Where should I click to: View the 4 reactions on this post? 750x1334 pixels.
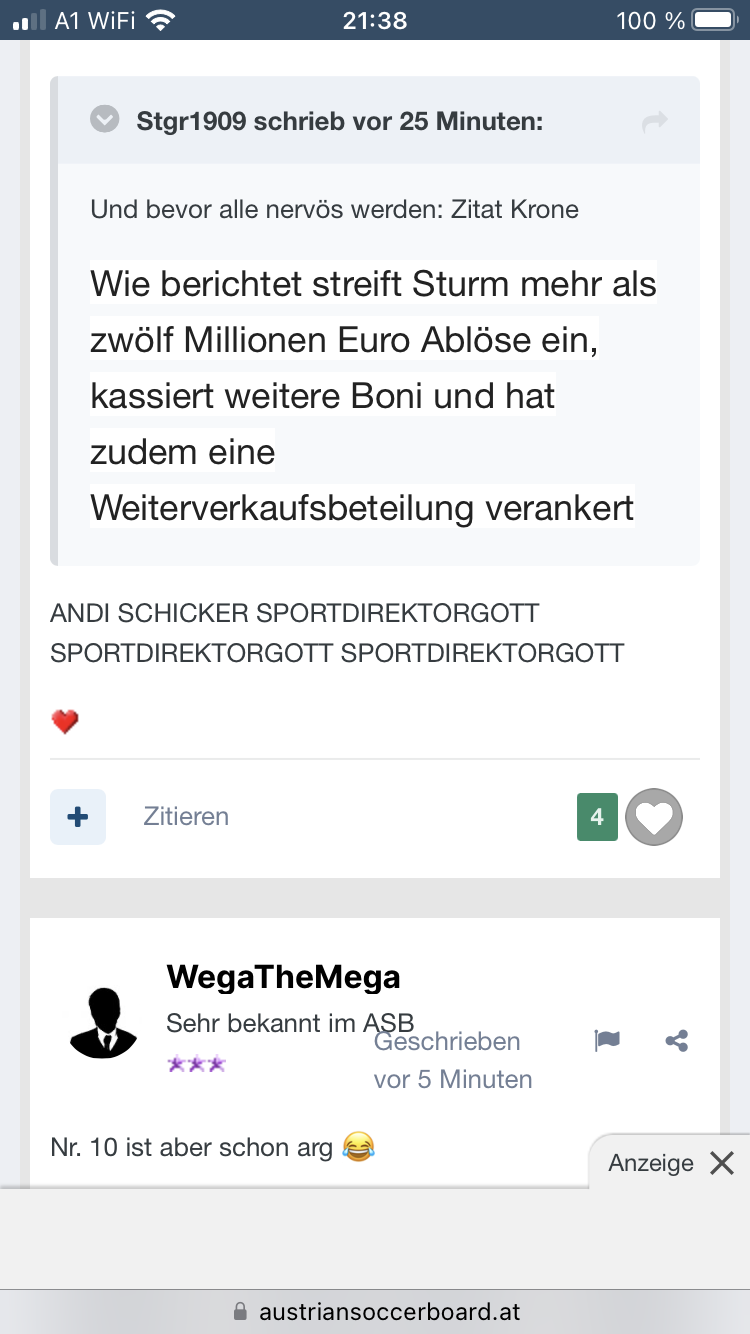[597, 817]
